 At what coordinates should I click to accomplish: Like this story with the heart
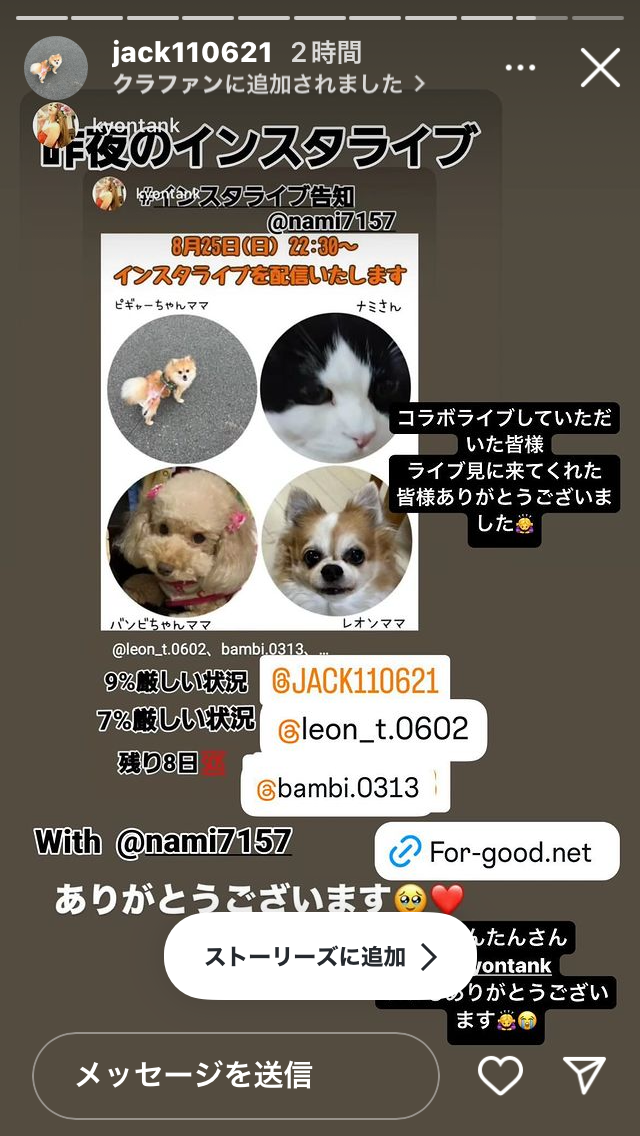[500, 1075]
